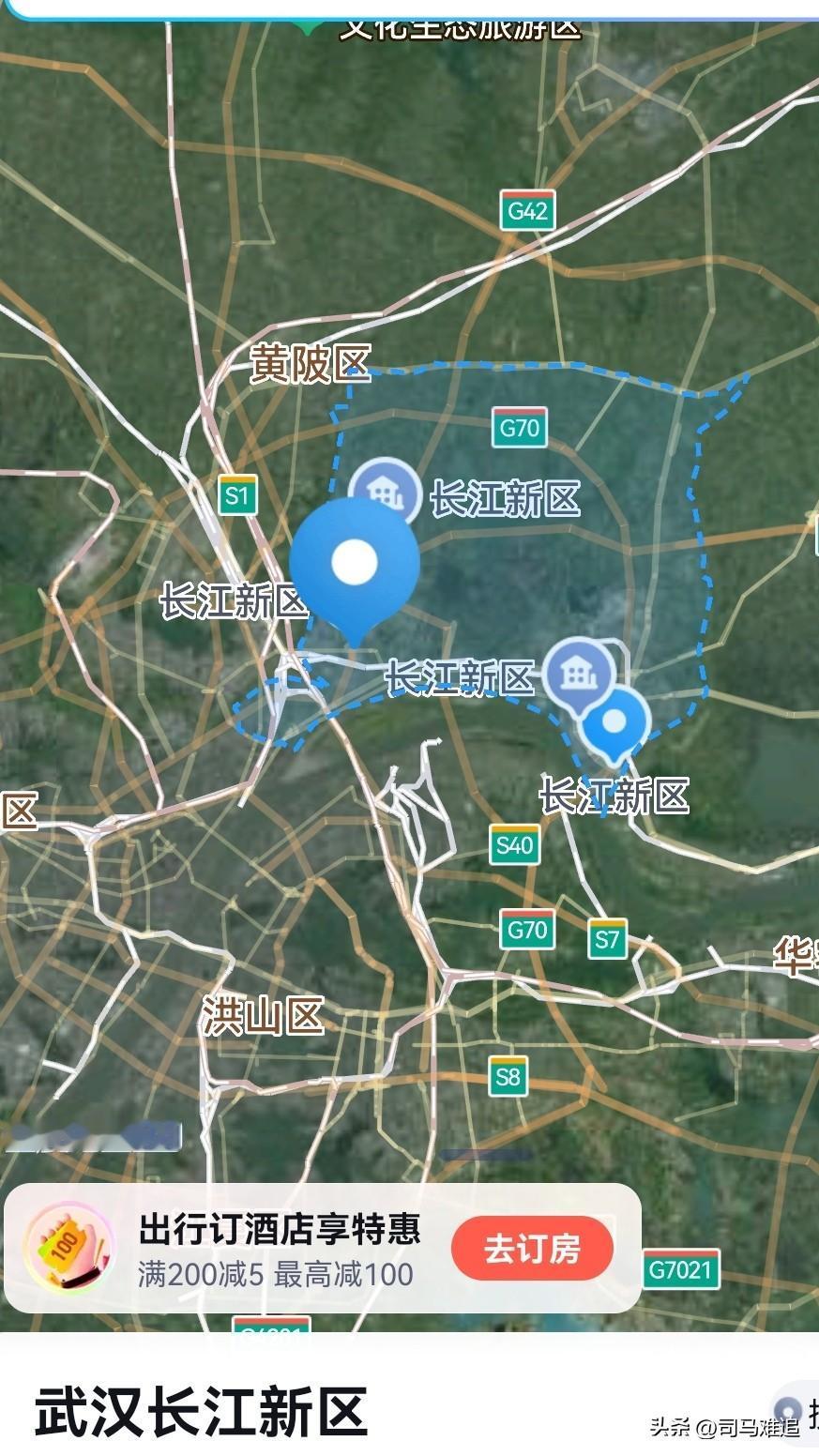819x1456 pixels.
Task: Click the S7 road marker icon
Action: click(605, 937)
